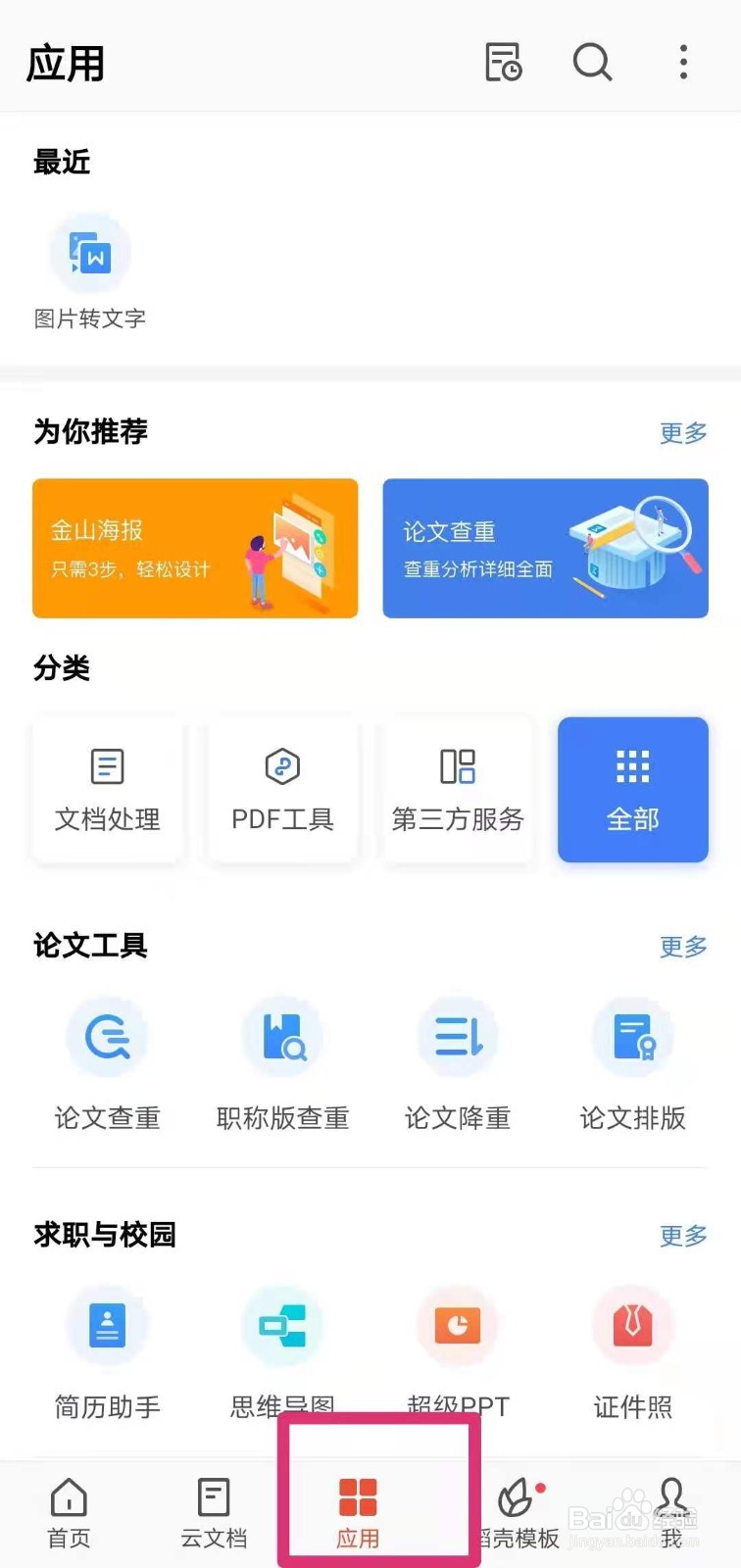
Task: Show 全部 categories
Action: coord(632,790)
